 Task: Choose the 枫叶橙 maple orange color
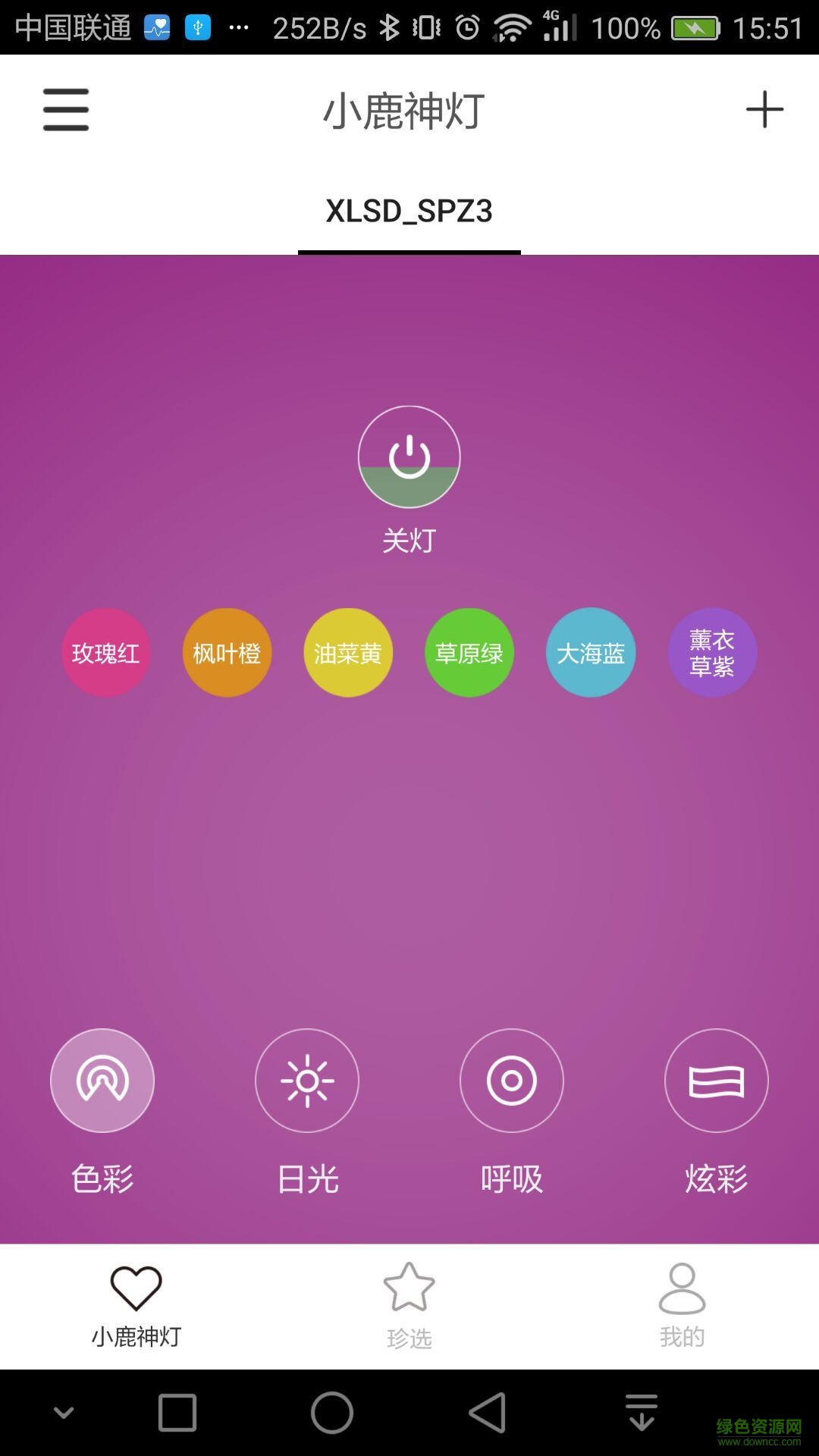[227, 653]
